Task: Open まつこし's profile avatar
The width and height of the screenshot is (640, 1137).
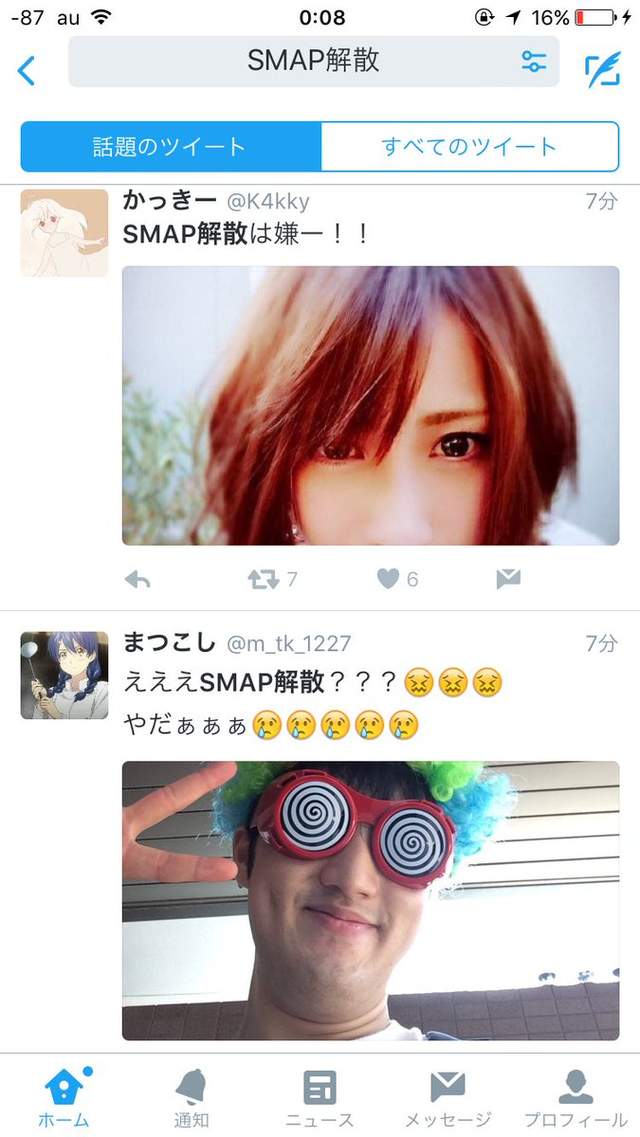Action: pyautogui.click(x=64, y=675)
